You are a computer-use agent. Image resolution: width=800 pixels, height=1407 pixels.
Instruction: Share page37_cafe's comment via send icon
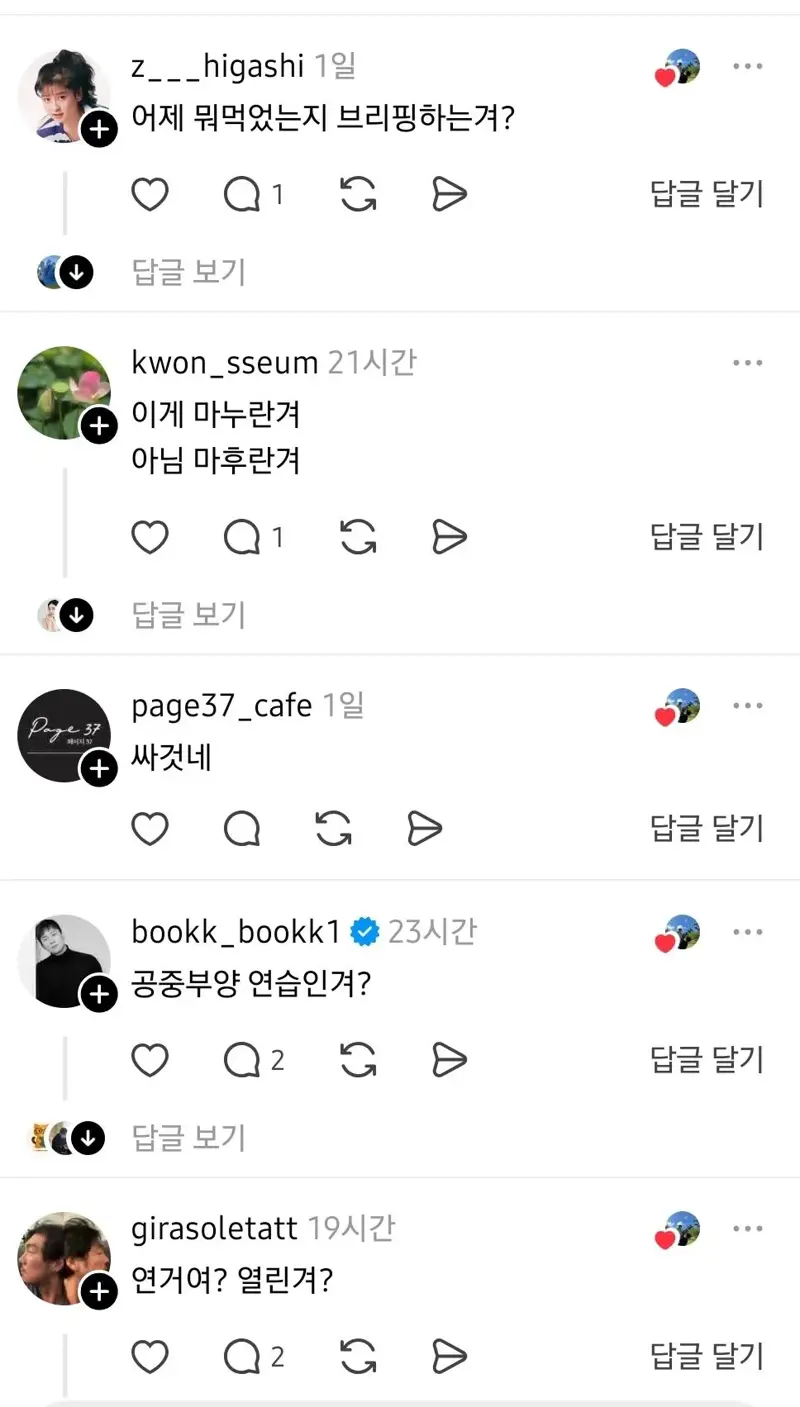[x=425, y=828]
